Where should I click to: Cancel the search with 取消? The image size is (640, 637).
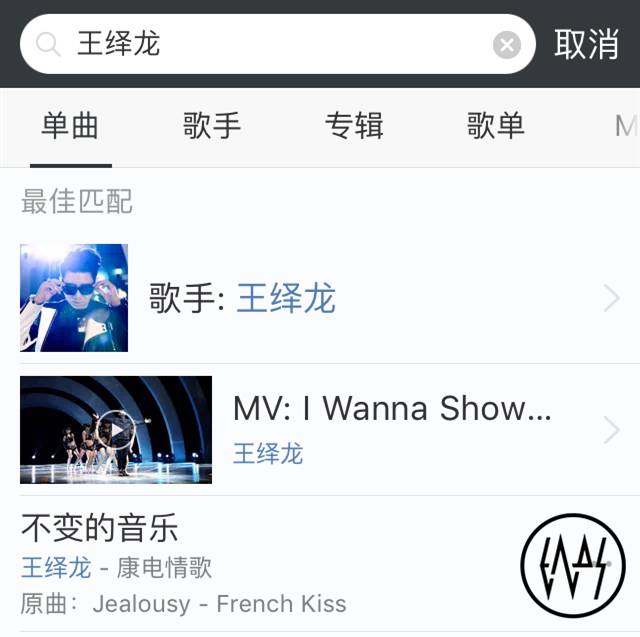(x=587, y=44)
